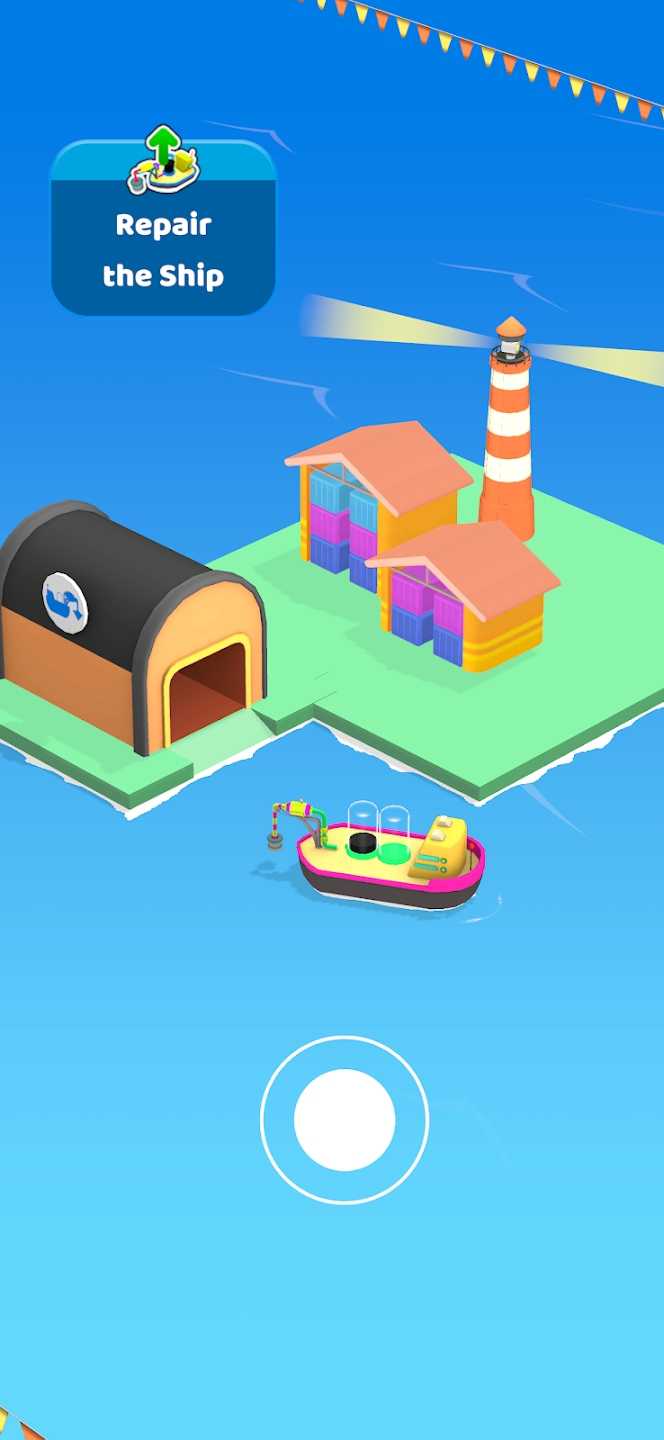Tap the white joystick control
Image resolution: width=664 pixels, height=1440 pixels.
344,1119
